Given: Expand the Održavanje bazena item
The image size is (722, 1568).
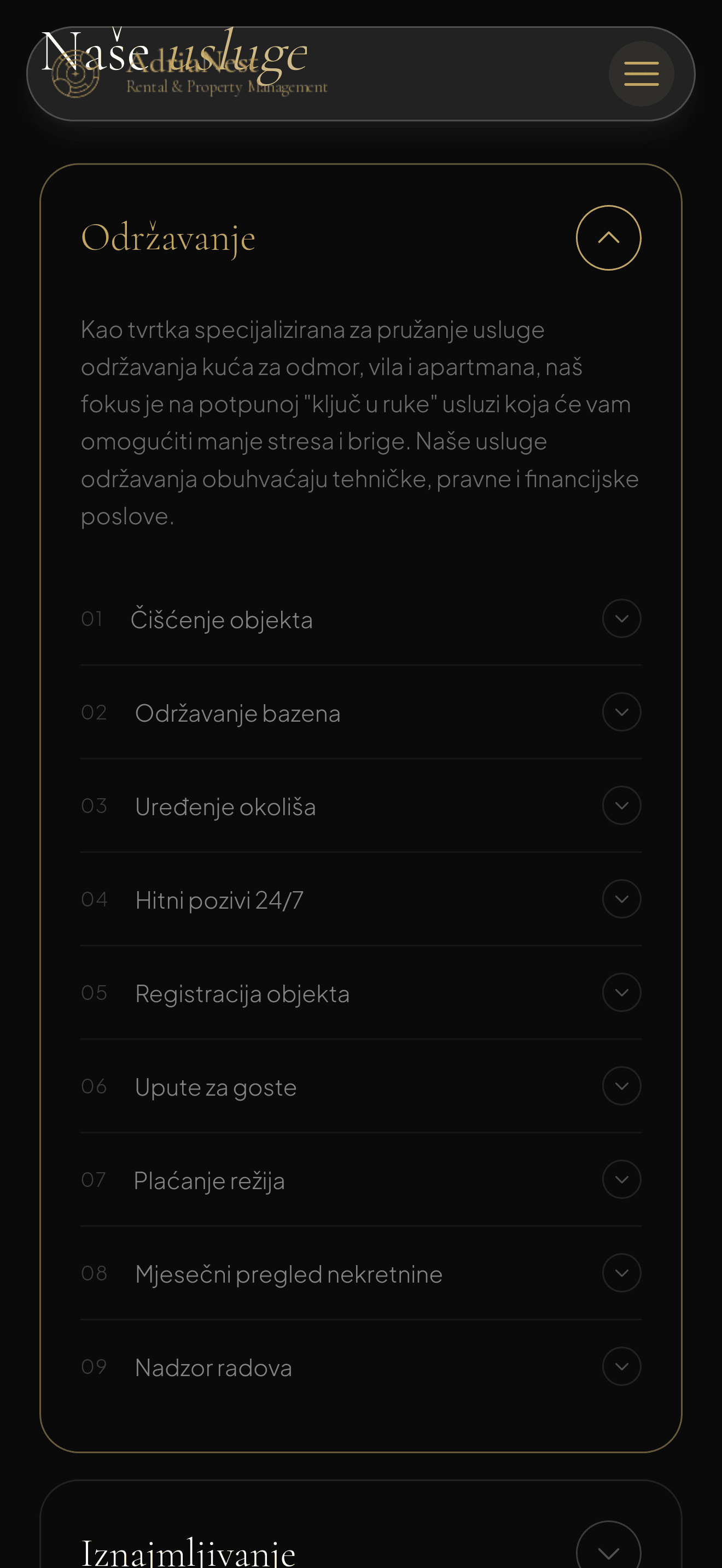Looking at the screenshot, I should [621, 712].
